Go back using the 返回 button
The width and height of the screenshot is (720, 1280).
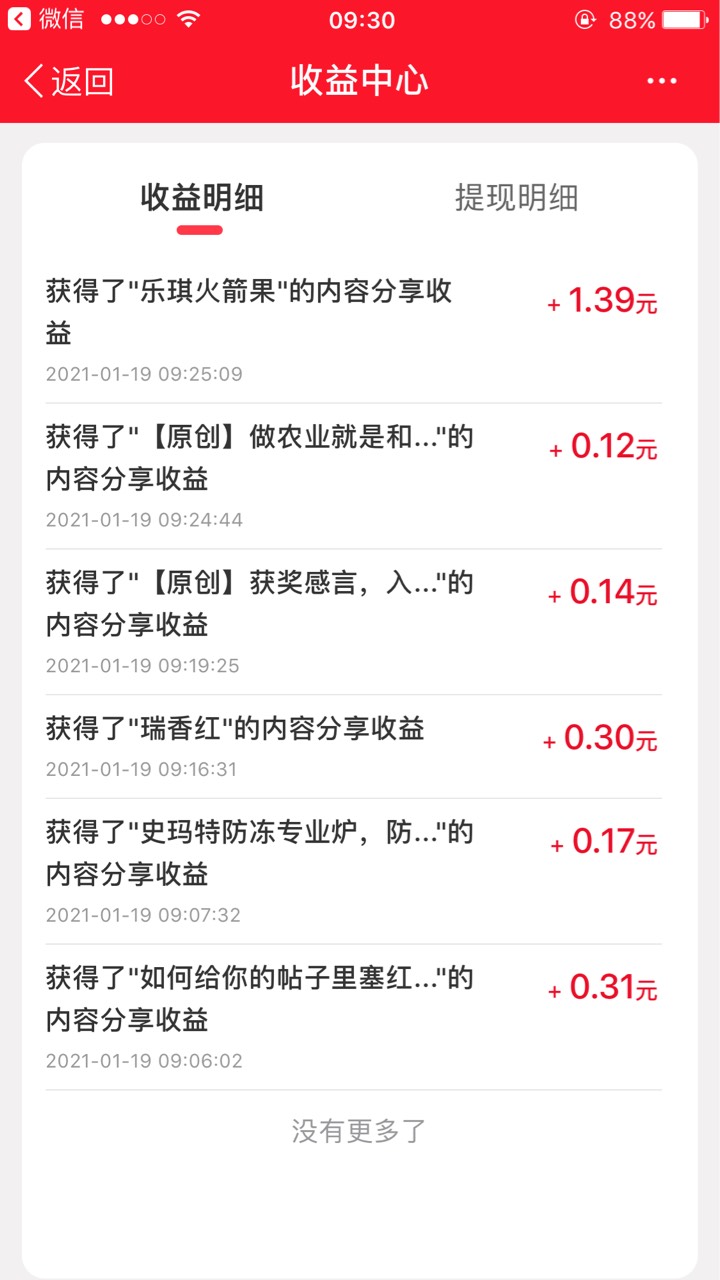click(69, 81)
